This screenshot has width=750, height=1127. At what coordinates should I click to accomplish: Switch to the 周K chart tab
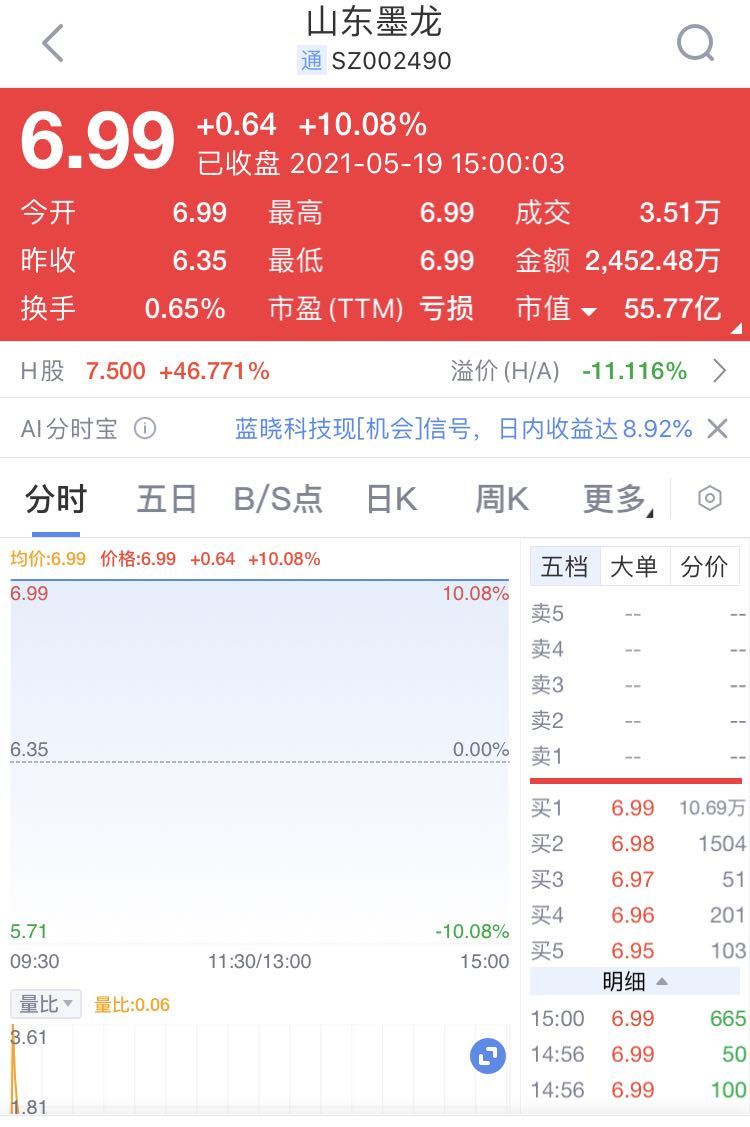click(501, 498)
